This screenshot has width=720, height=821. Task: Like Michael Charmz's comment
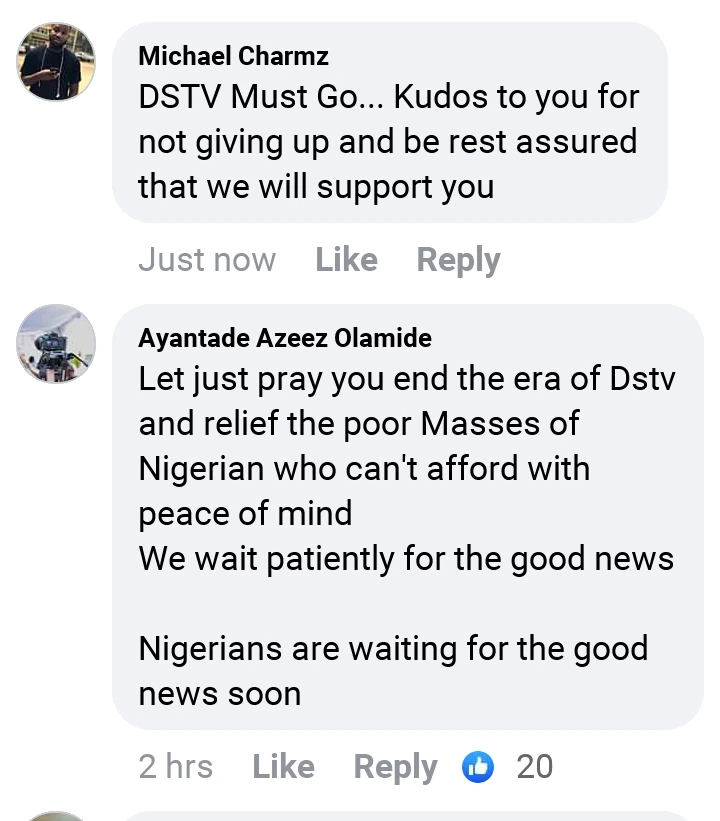point(346,260)
